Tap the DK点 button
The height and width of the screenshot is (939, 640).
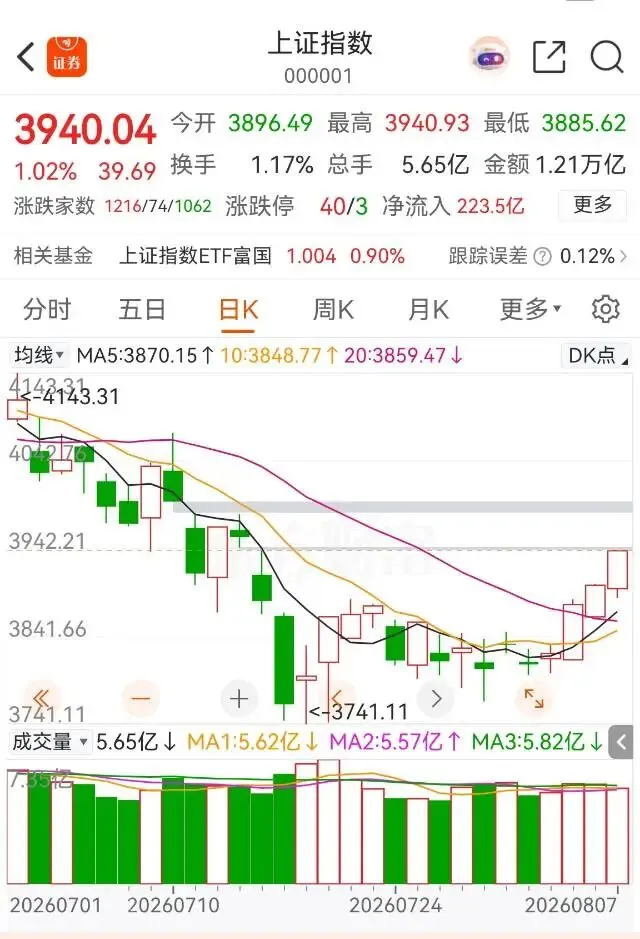(596, 355)
